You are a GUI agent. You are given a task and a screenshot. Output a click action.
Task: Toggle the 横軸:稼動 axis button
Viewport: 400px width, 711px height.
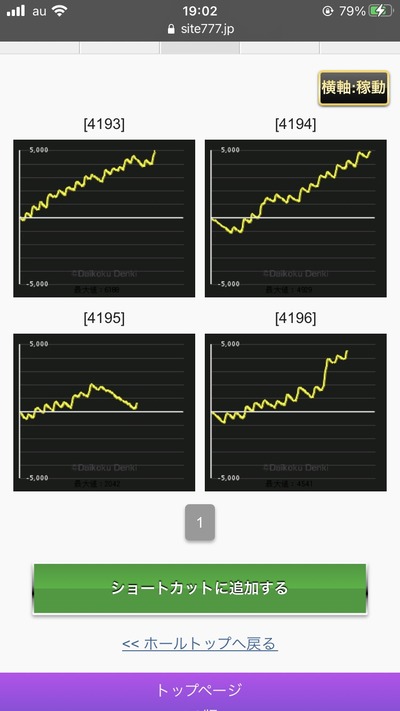[x=354, y=88]
